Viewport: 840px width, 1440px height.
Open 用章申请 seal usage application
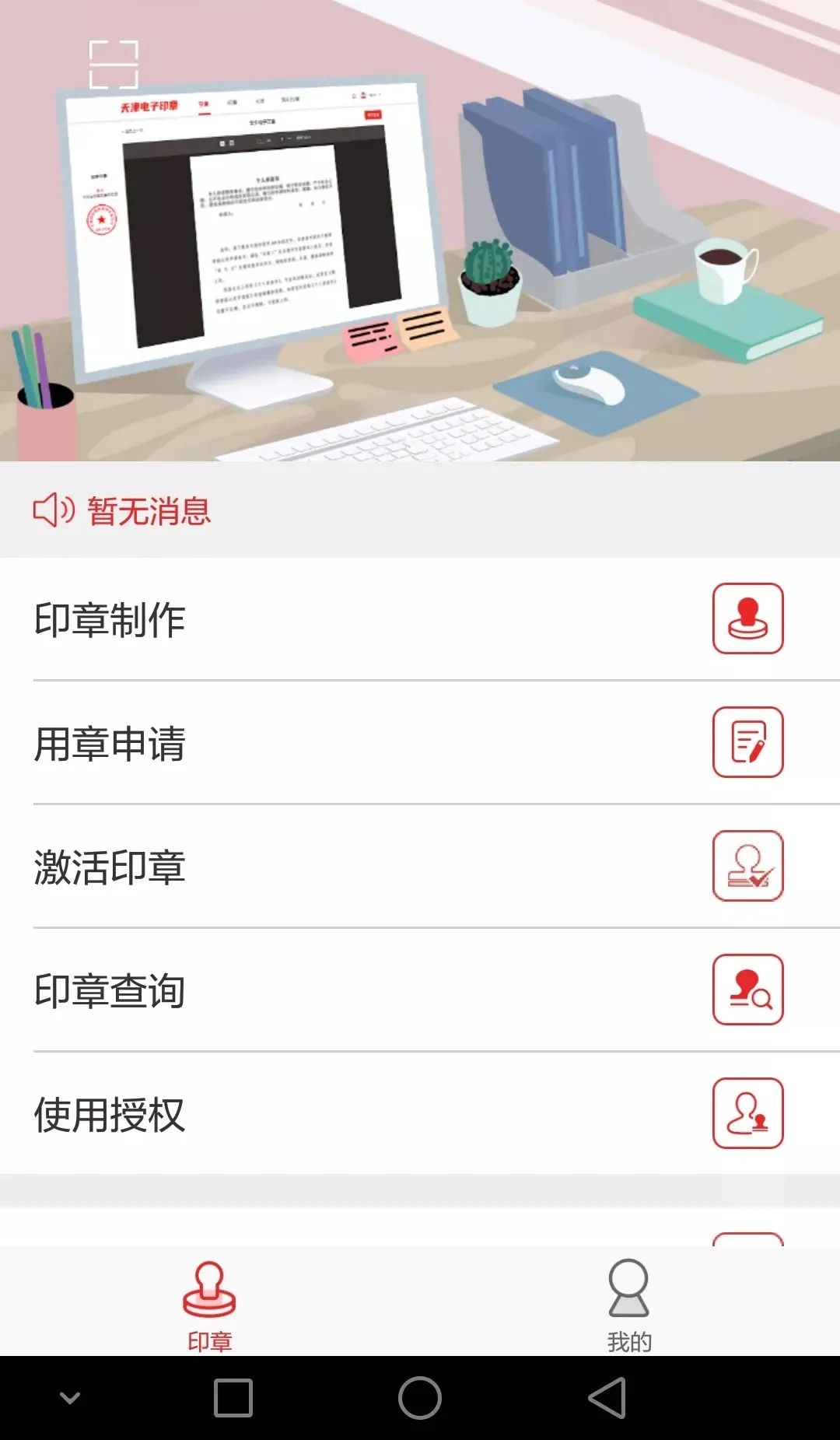click(420, 743)
